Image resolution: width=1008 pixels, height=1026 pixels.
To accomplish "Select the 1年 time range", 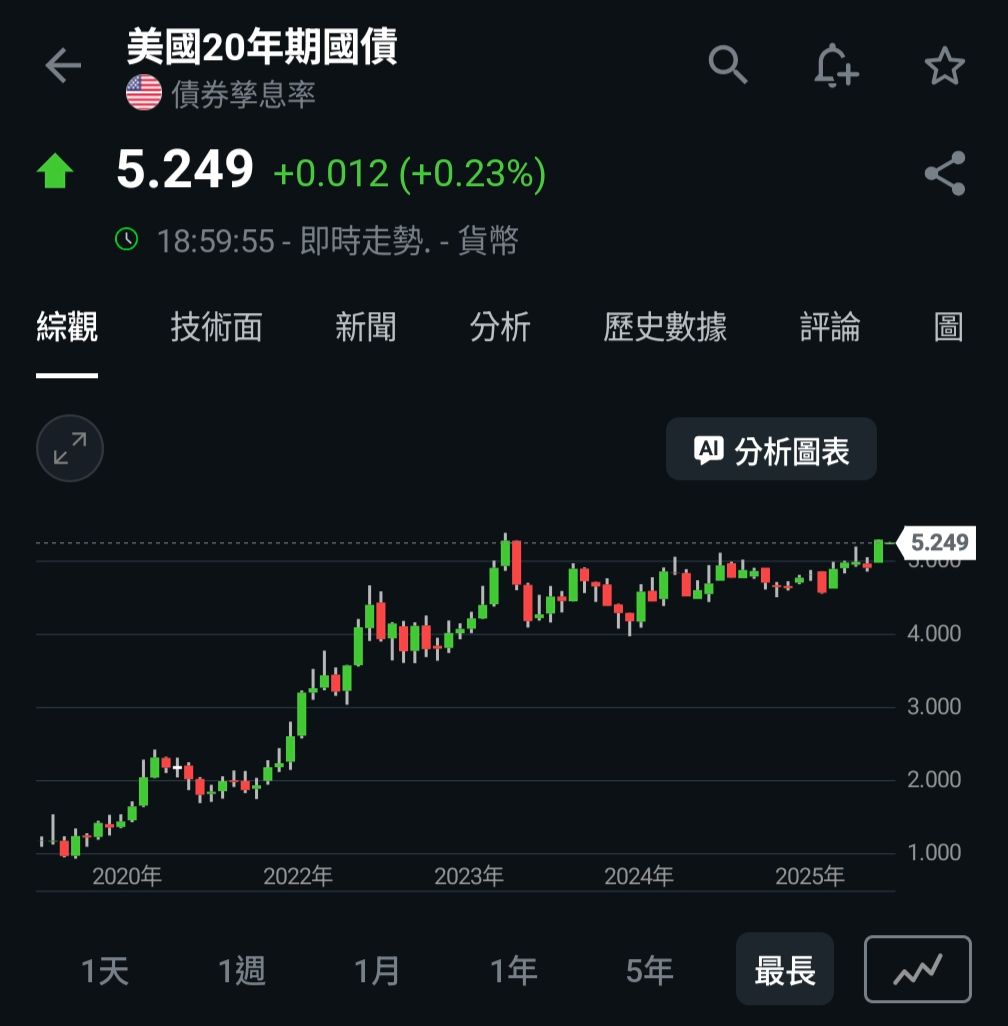I will pos(514,970).
